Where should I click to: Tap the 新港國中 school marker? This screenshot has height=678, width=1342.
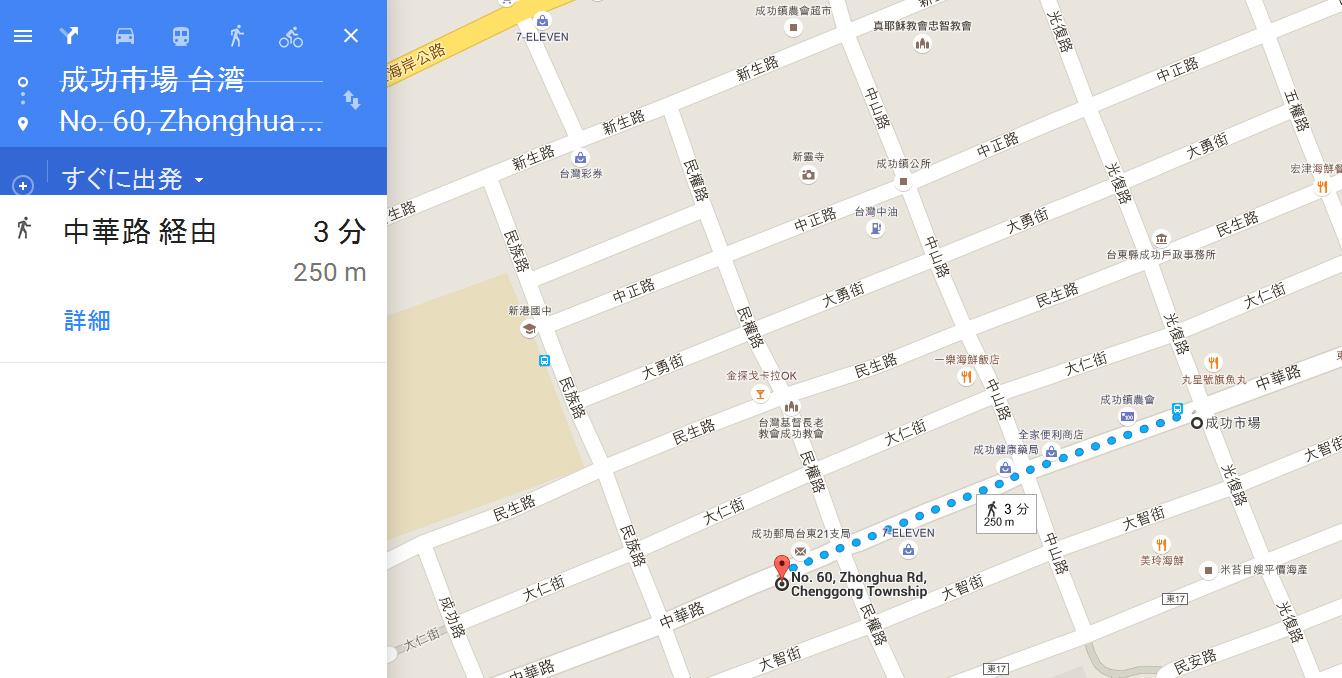click(x=529, y=329)
